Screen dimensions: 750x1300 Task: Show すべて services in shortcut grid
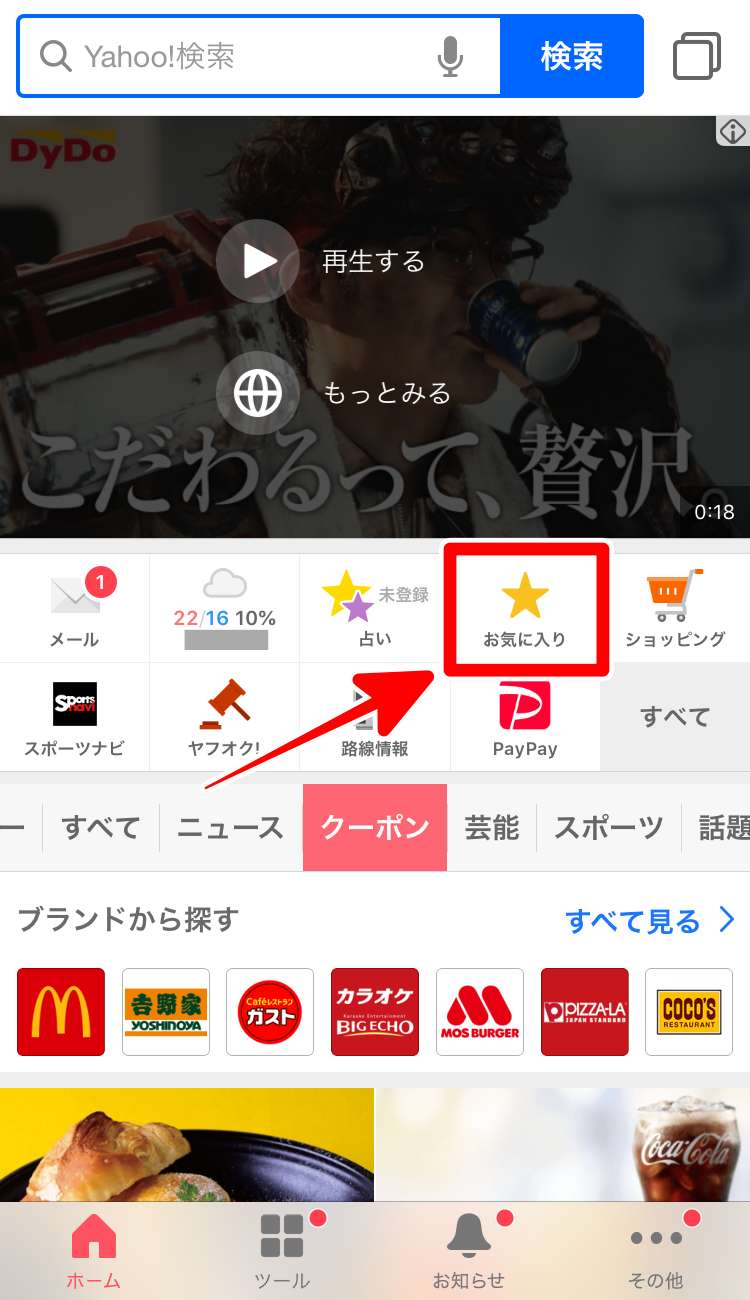675,717
